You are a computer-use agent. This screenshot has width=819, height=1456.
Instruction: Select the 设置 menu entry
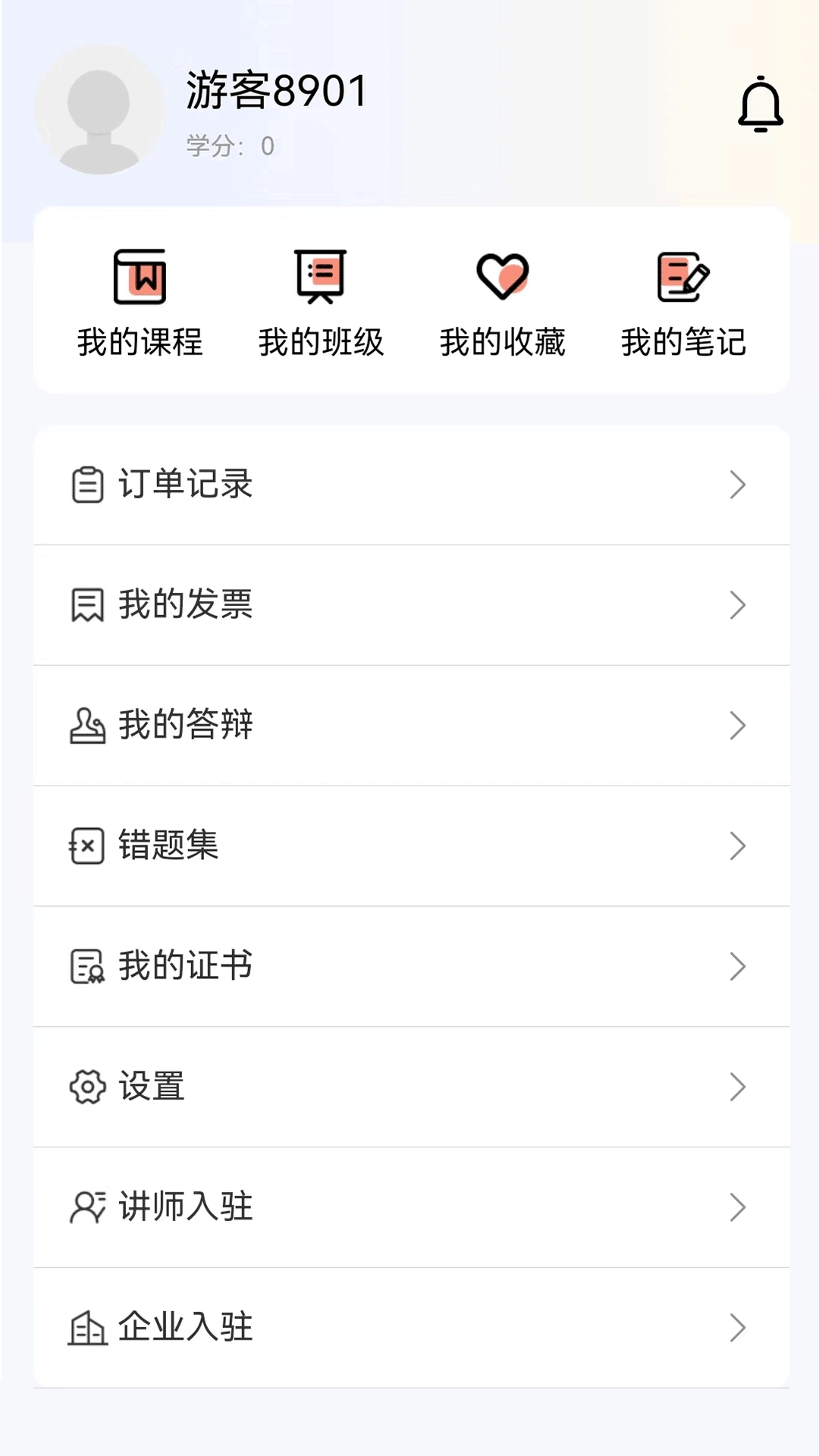point(150,1087)
